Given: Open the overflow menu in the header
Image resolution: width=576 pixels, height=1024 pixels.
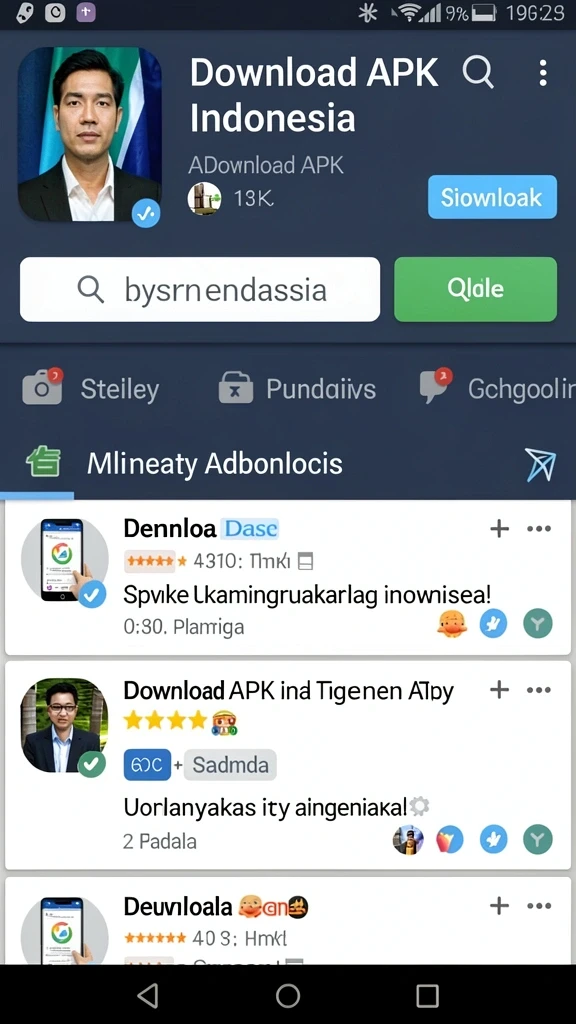Looking at the screenshot, I should pyautogui.click(x=543, y=73).
